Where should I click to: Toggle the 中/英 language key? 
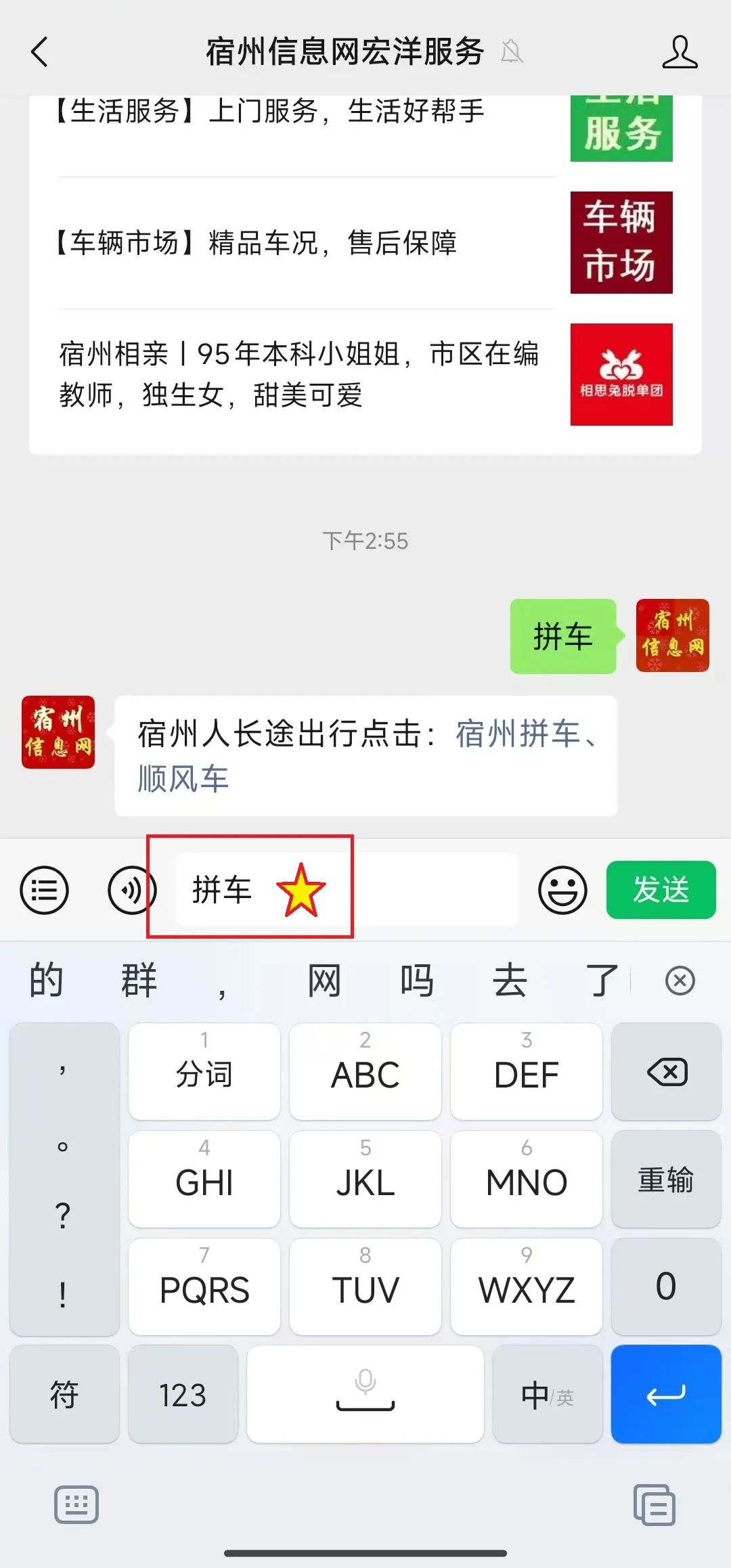pos(547,1395)
